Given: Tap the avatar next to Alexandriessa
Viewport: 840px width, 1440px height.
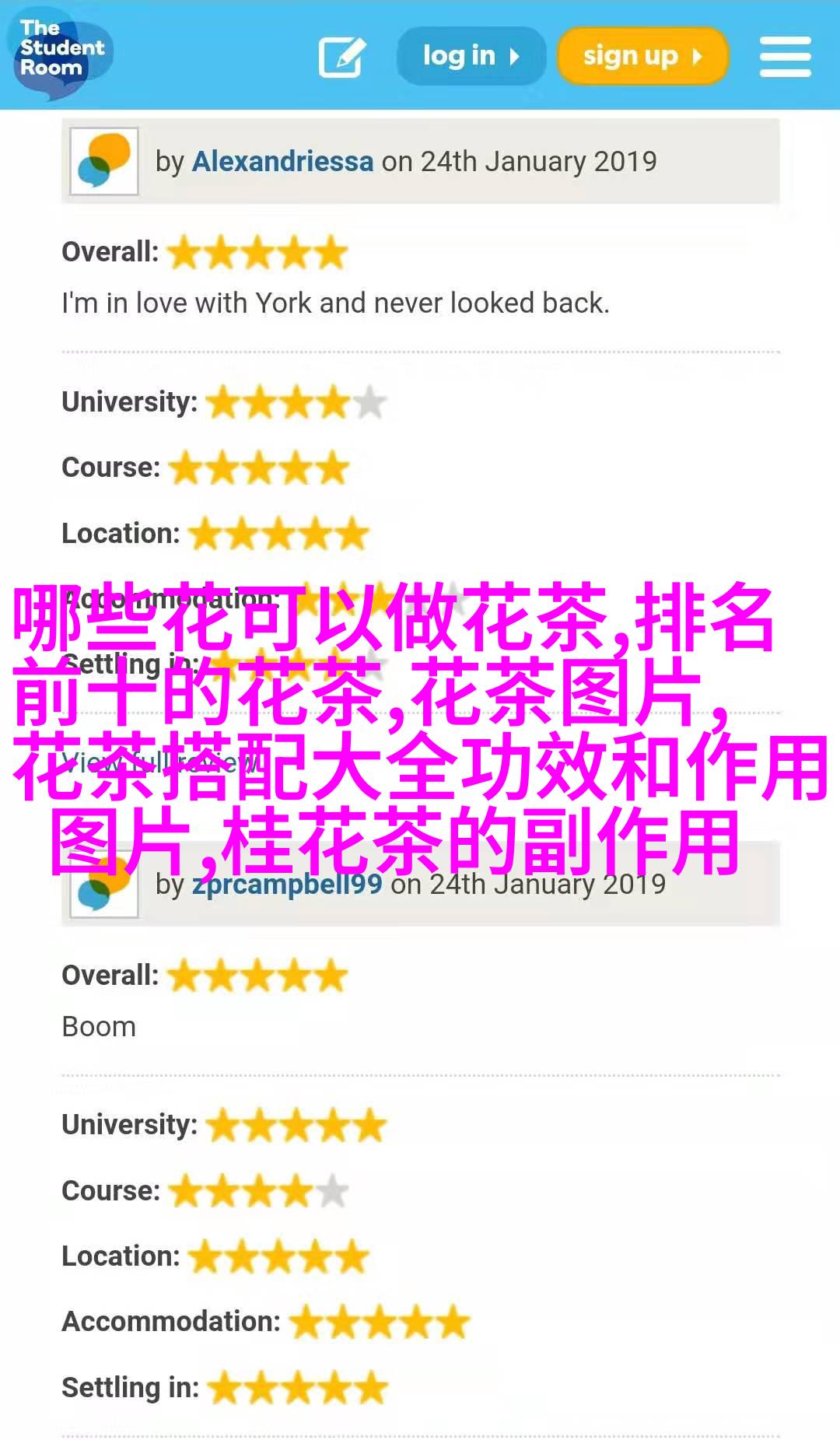Looking at the screenshot, I should 104,161.
